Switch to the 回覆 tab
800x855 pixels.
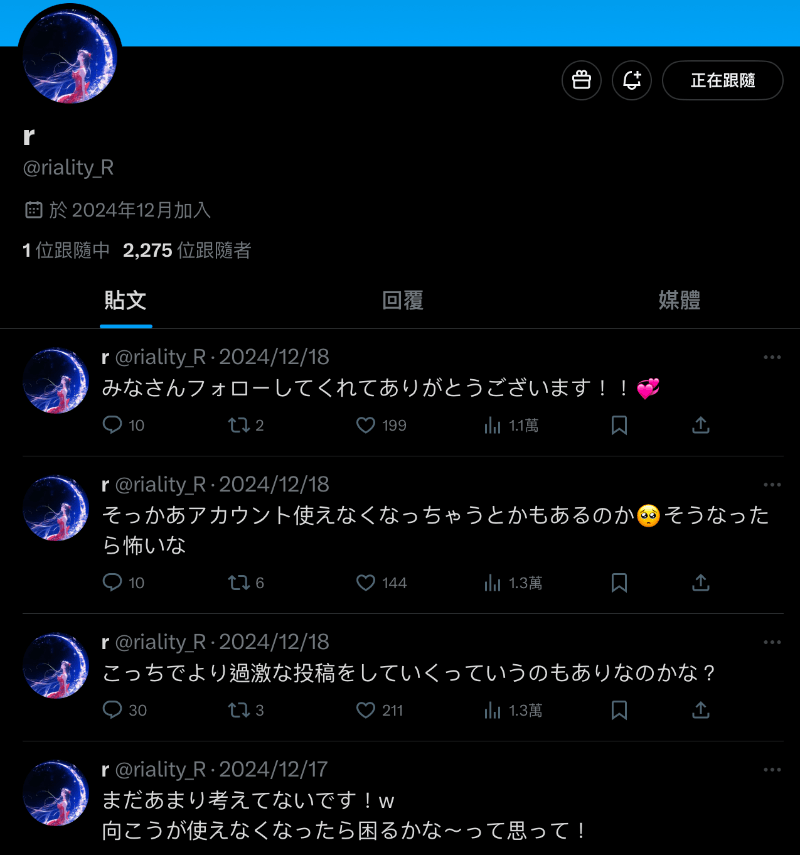[x=402, y=300]
